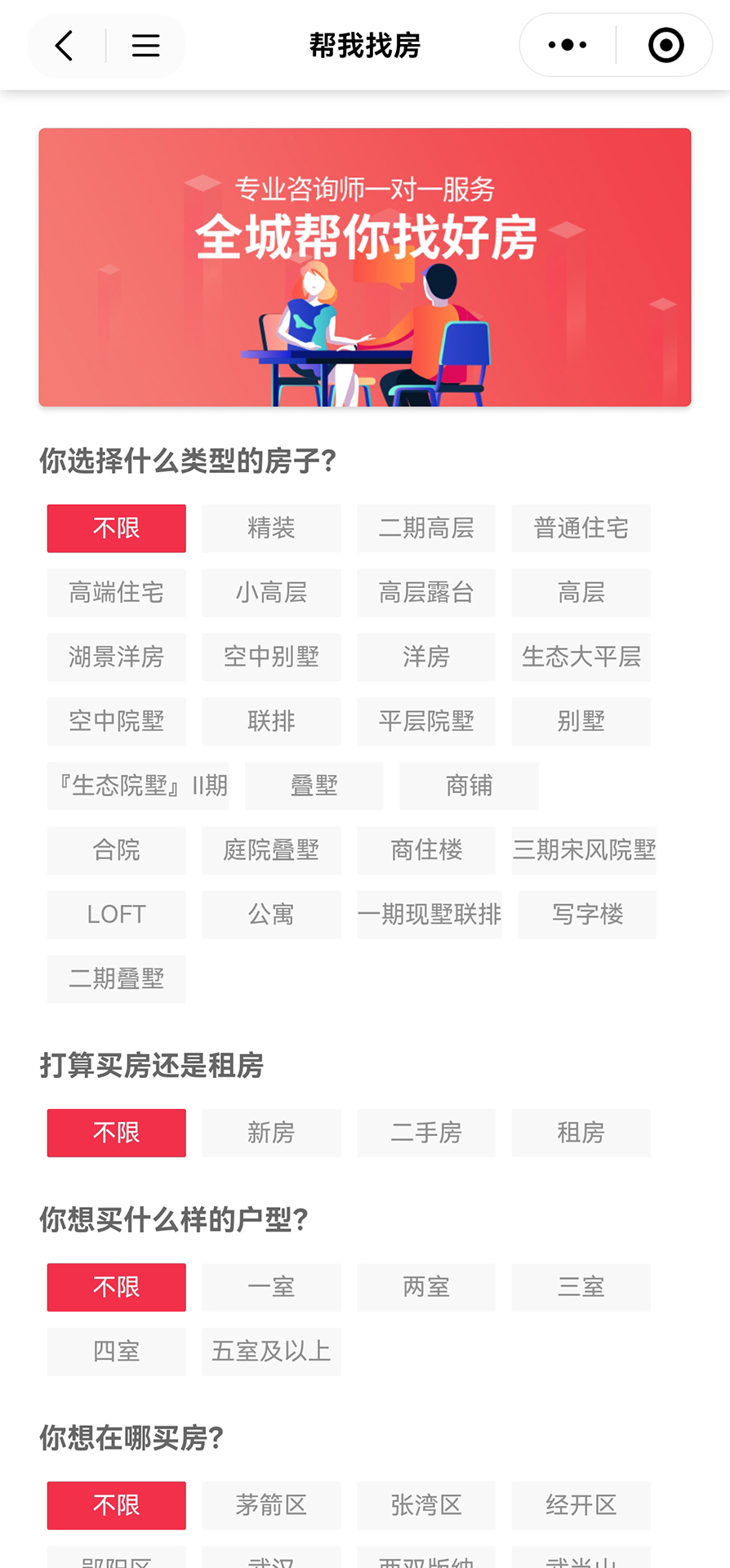Select 新房 under buy or rent

point(271,1133)
